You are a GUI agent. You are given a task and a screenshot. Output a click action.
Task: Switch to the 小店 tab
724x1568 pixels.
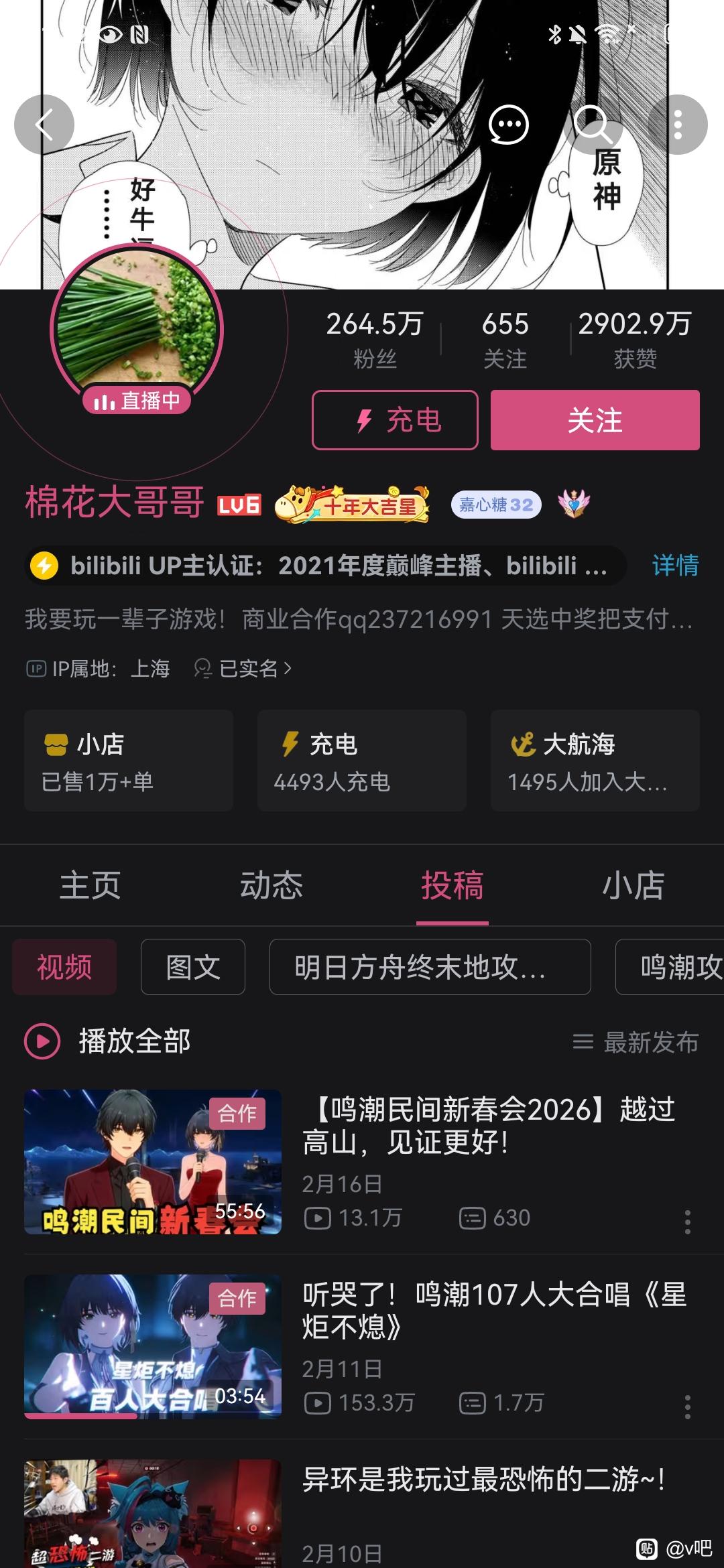(633, 885)
